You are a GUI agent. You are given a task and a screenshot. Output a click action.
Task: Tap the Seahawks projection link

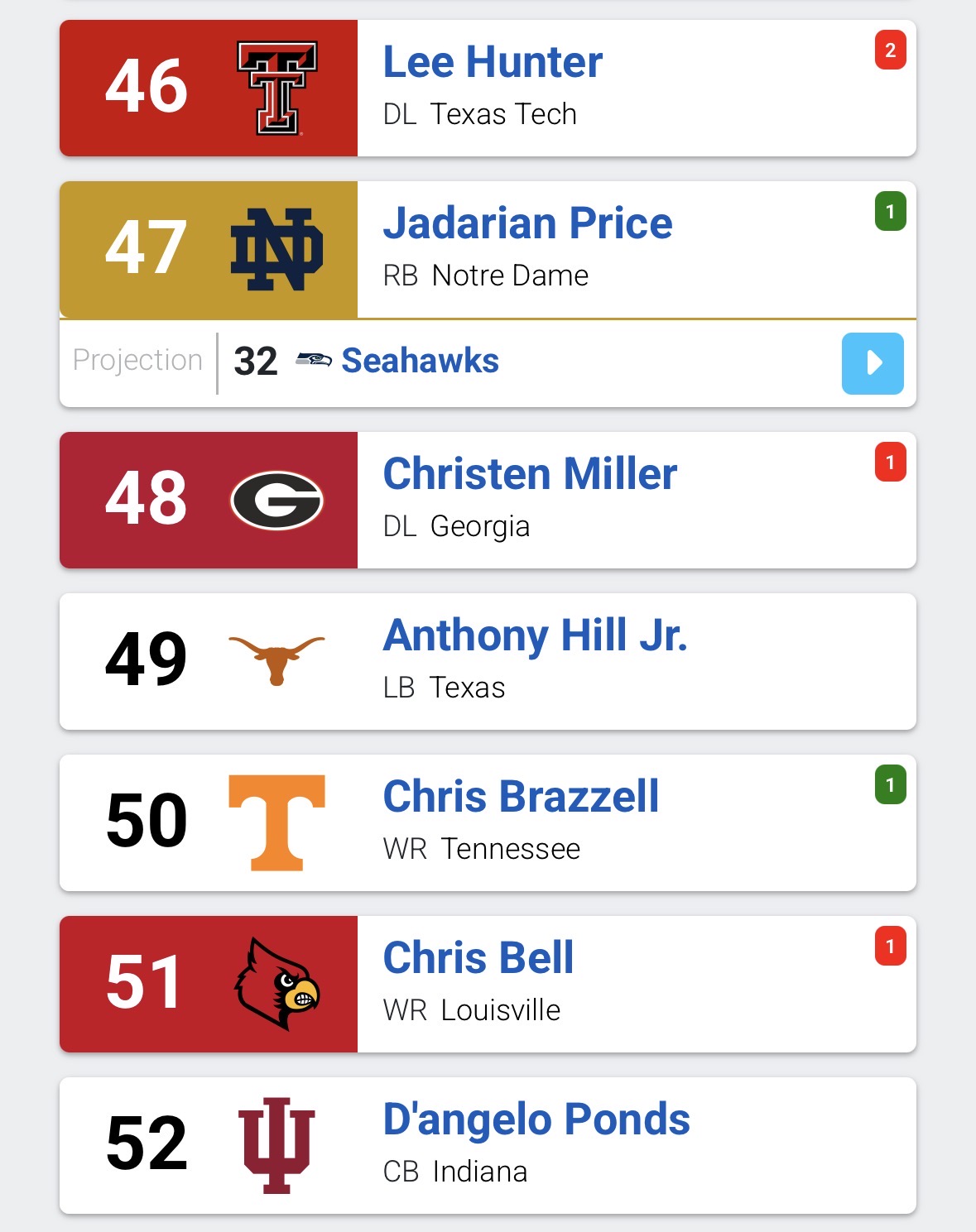pyautogui.click(x=420, y=362)
